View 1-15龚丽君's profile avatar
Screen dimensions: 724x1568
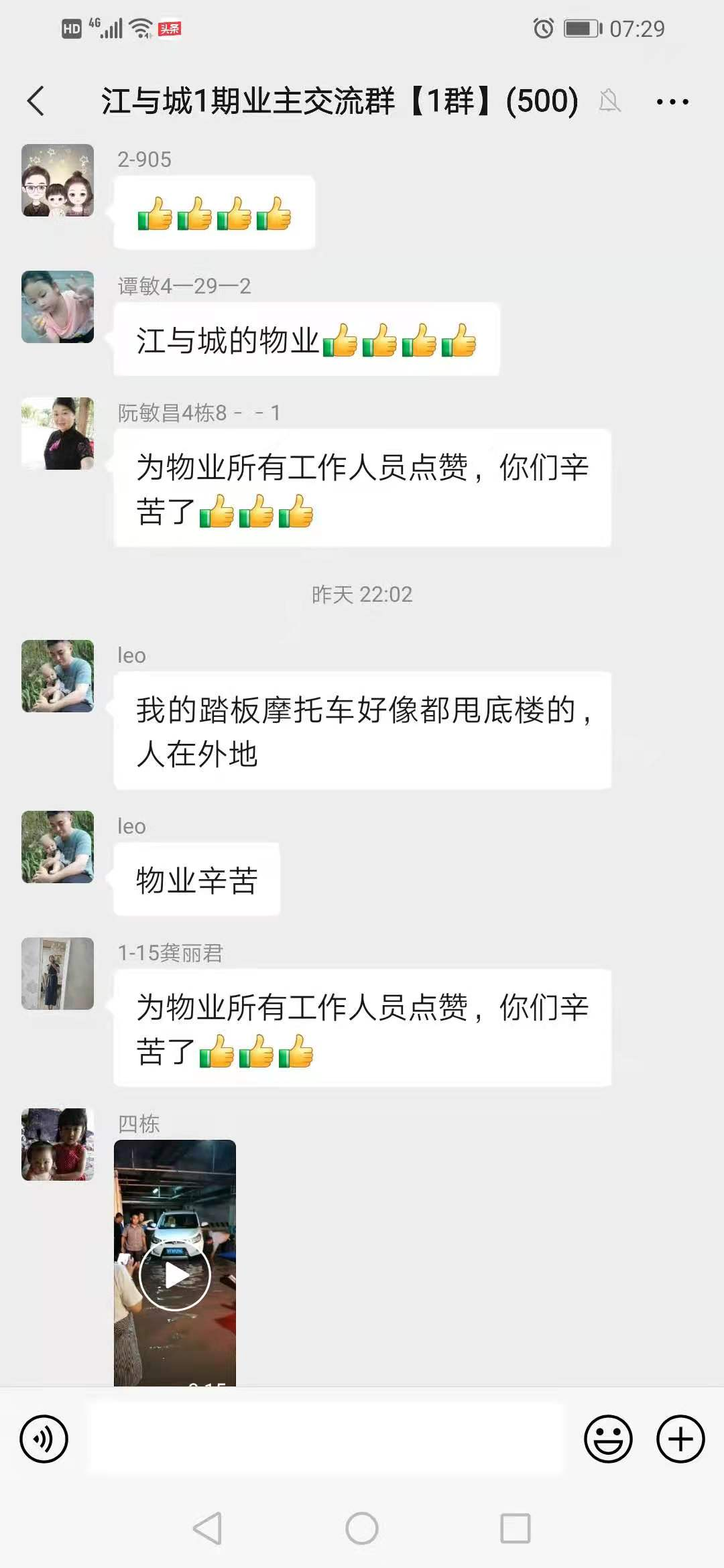58,973
